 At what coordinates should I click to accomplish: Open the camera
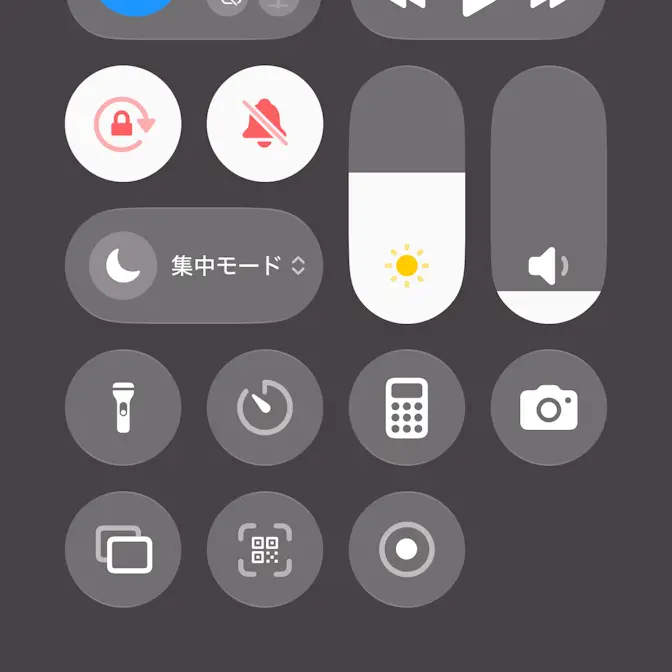coord(548,408)
